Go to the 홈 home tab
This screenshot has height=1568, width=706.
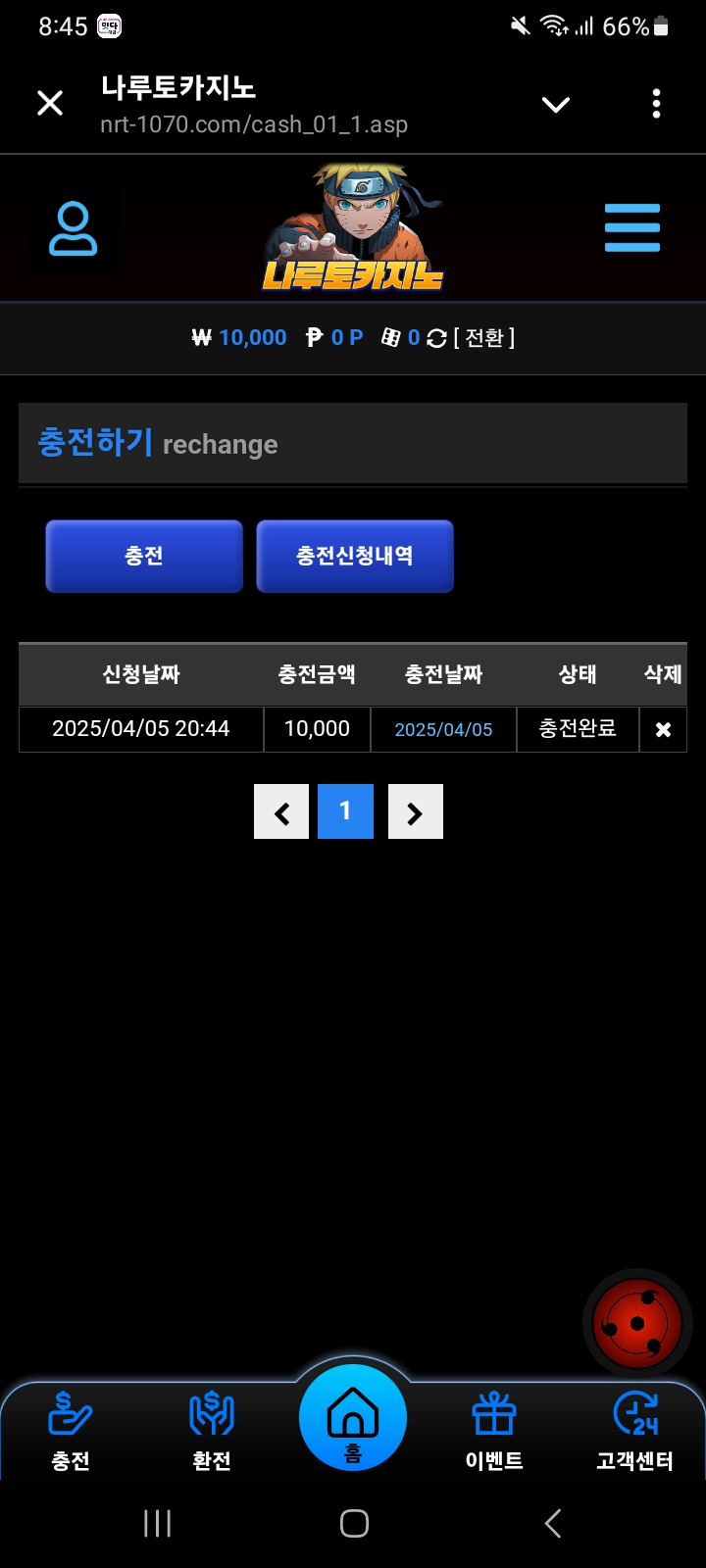pos(353,1419)
